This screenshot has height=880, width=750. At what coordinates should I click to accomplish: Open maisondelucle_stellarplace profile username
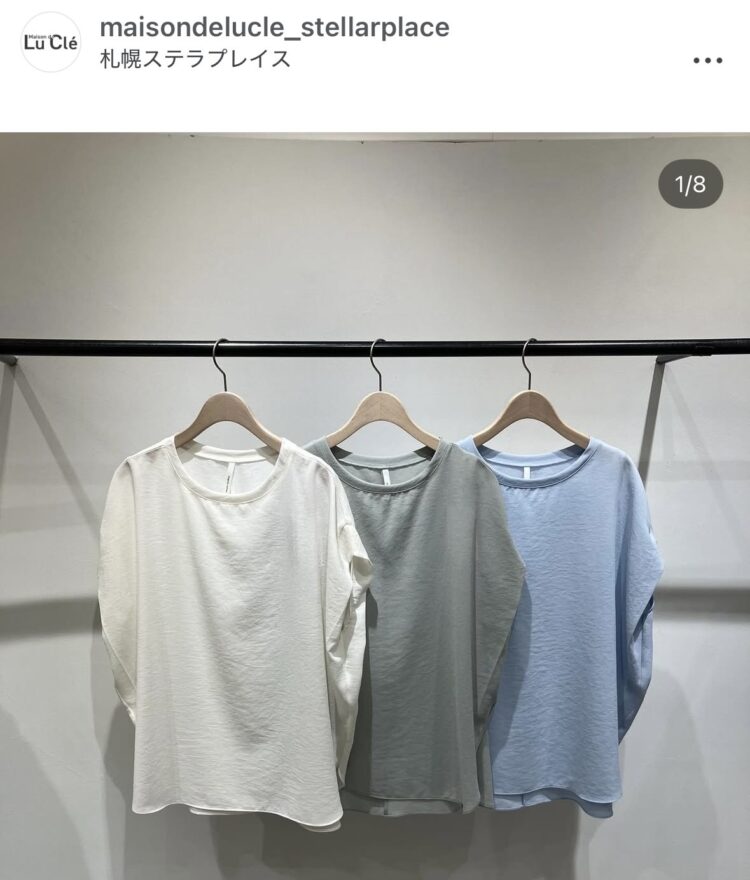coord(275,27)
